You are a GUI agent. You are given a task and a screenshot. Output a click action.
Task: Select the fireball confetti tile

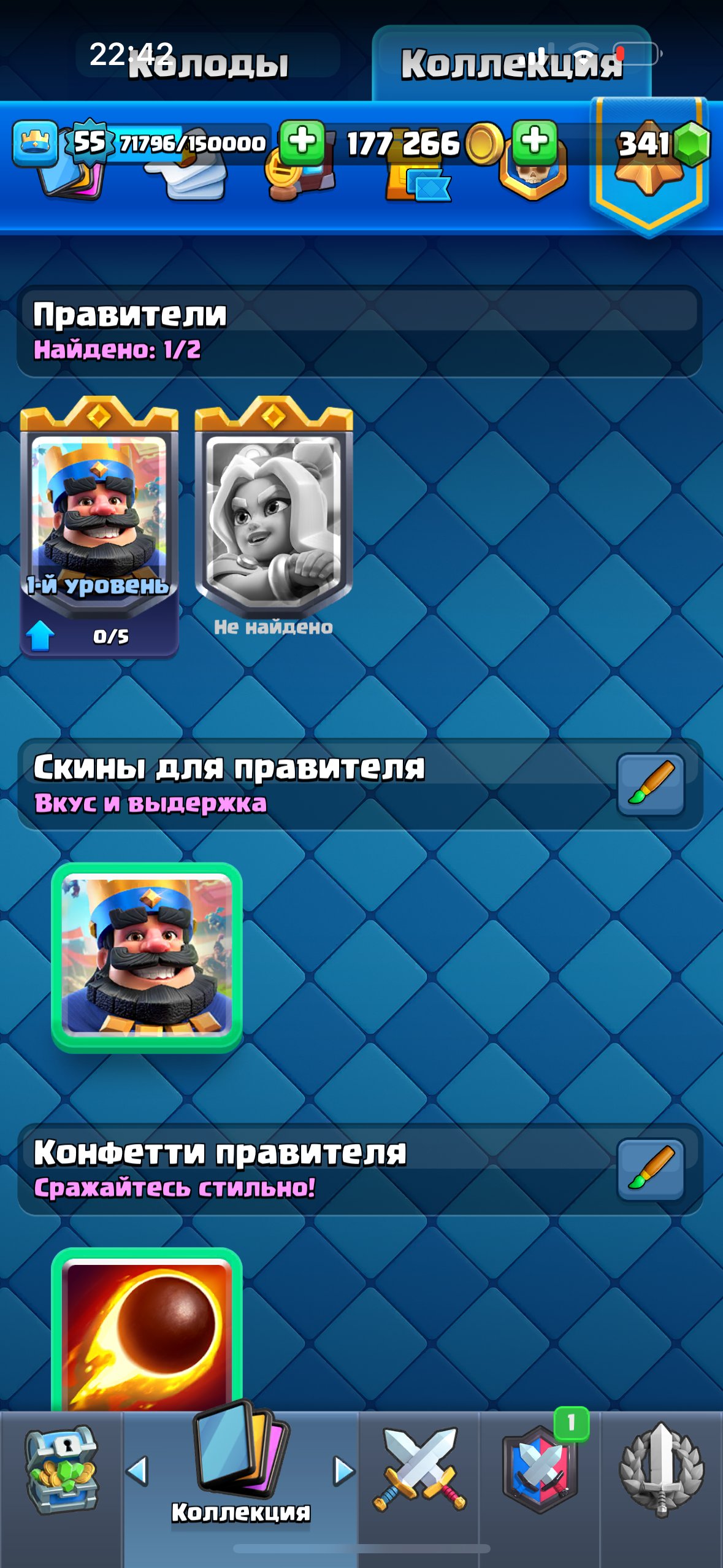tap(147, 1331)
